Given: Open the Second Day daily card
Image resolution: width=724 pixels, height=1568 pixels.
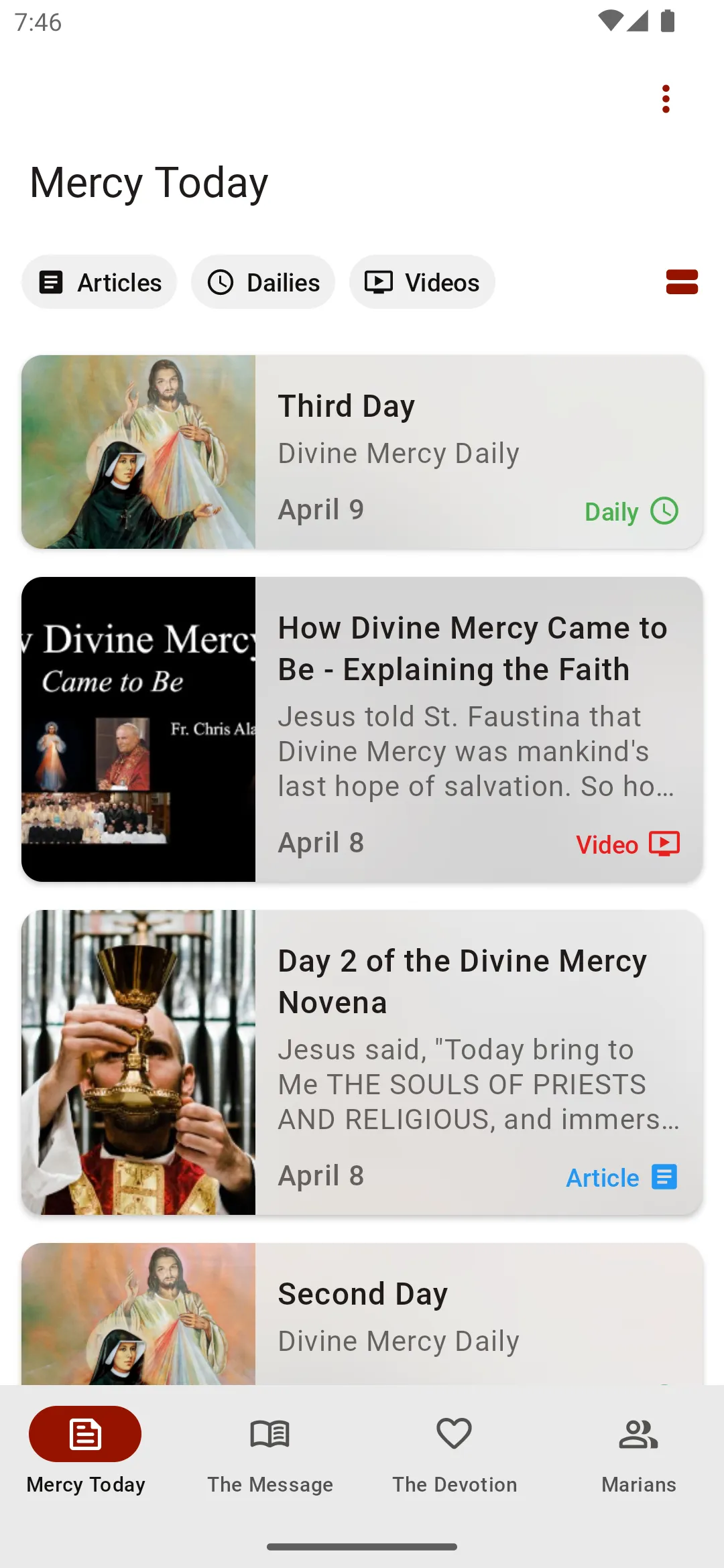Looking at the screenshot, I should pos(362,1313).
